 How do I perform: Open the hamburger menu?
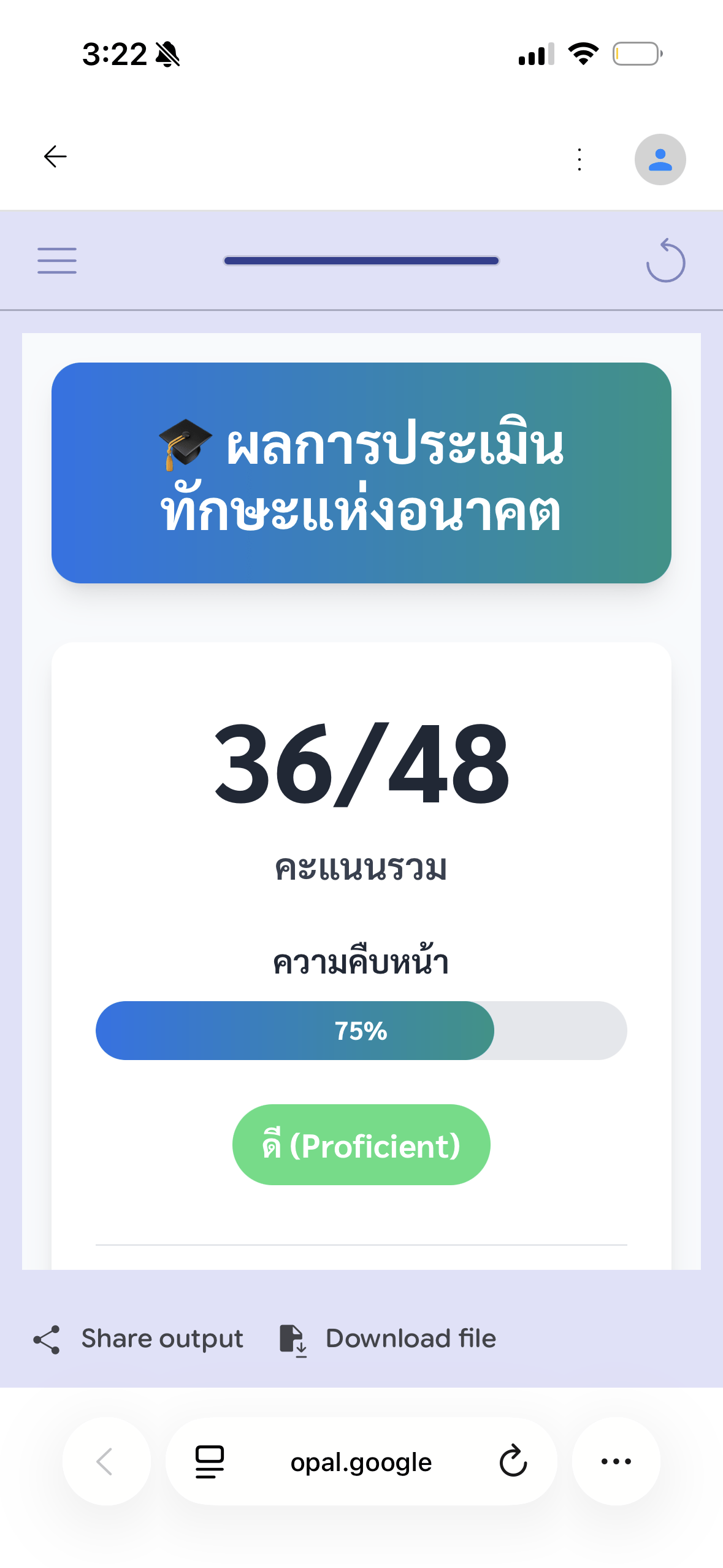[57, 261]
